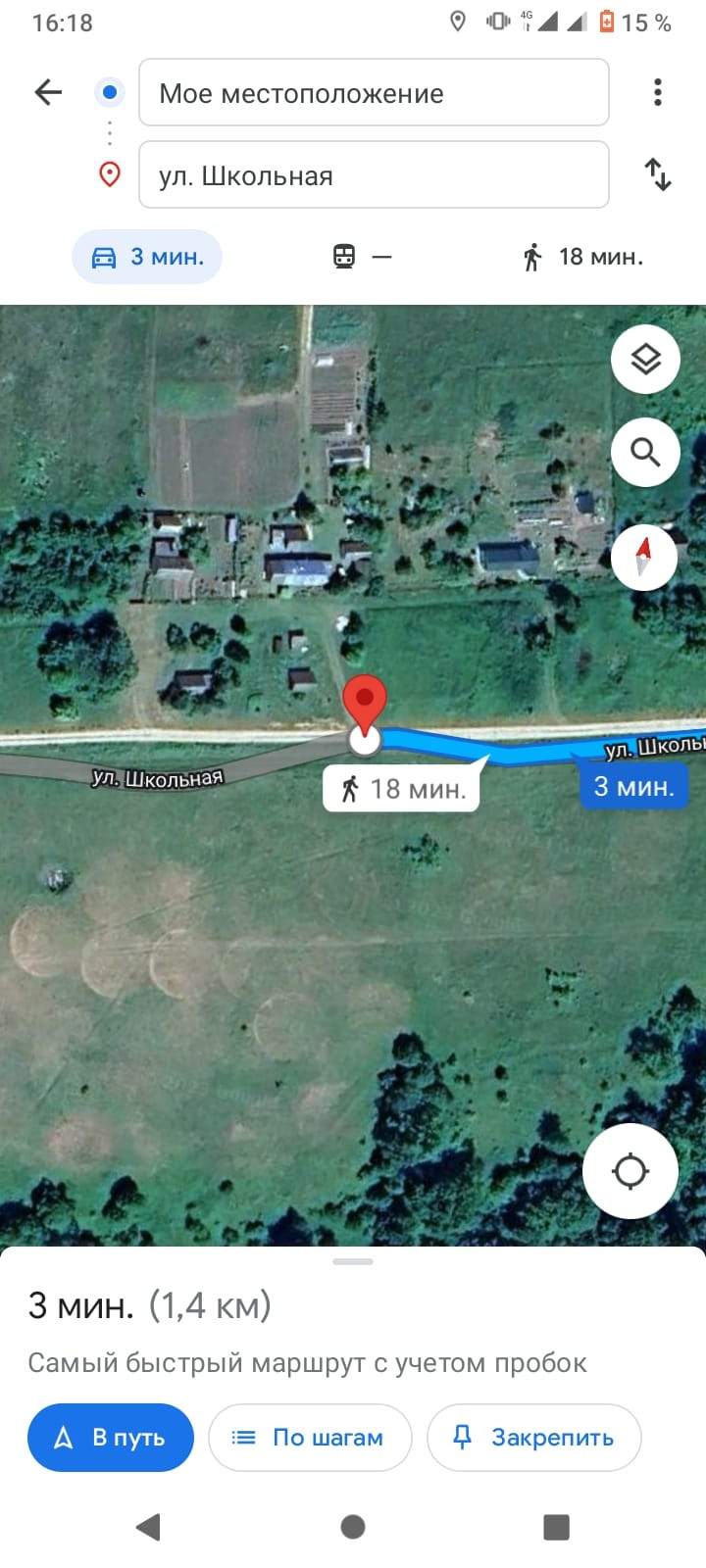
Task: Open the map layers selector
Action: (x=645, y=360)
